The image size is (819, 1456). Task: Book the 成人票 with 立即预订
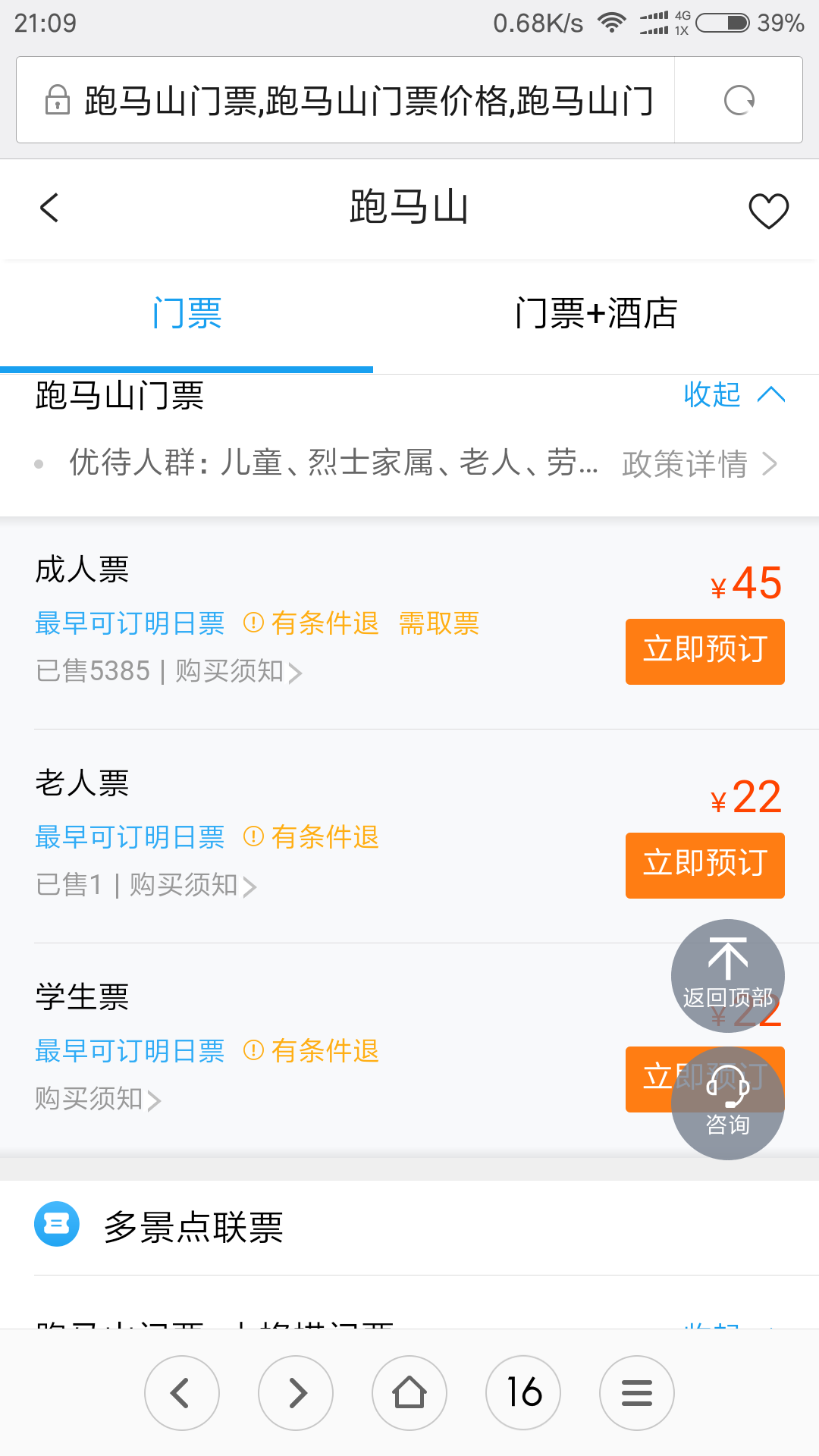point(705,651)
